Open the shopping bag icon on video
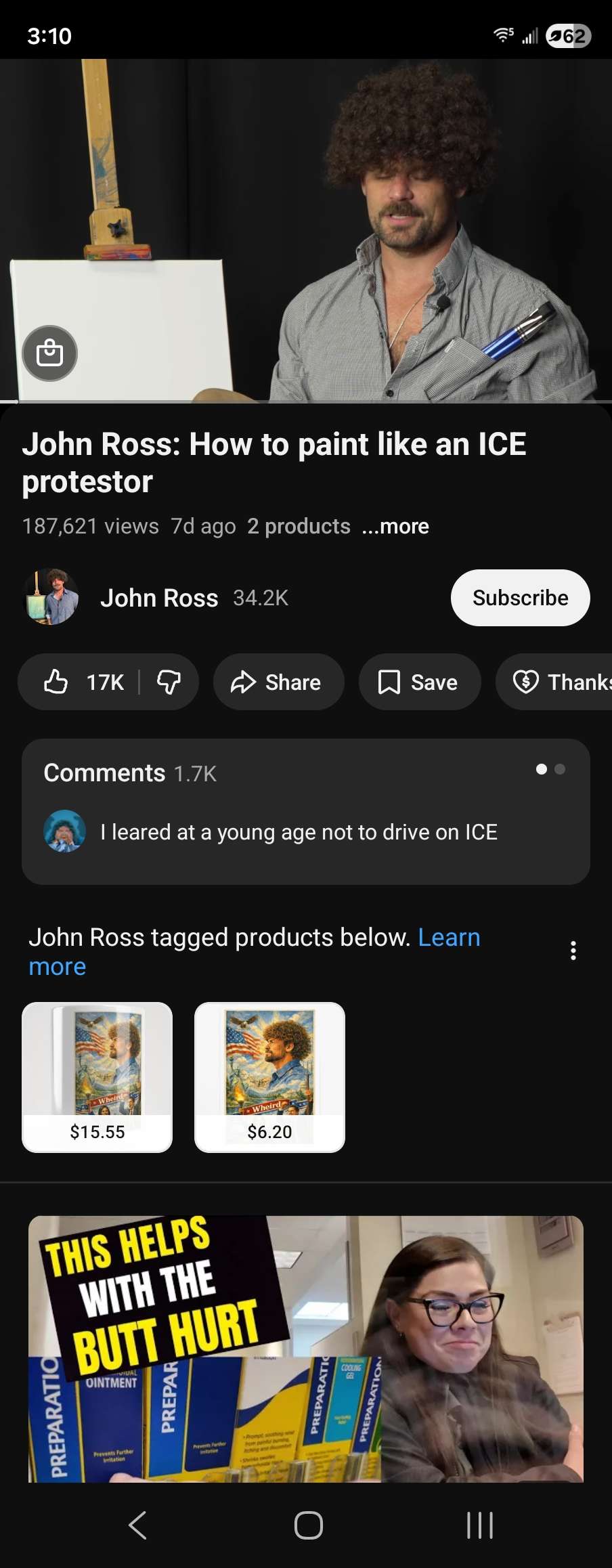 49,353
